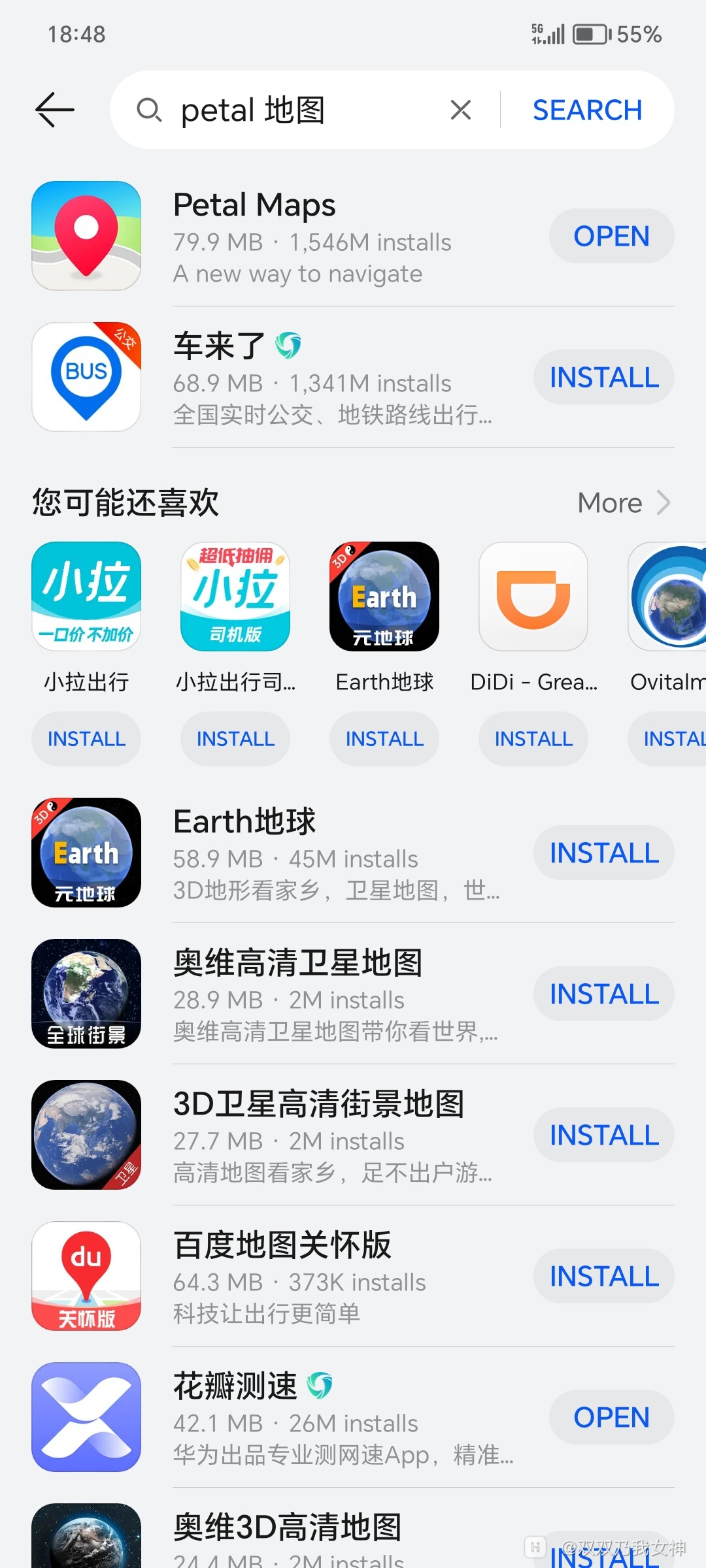Select the 奥维高清卫星地图 app icon
706x1568 pixels.
(86, 993)
